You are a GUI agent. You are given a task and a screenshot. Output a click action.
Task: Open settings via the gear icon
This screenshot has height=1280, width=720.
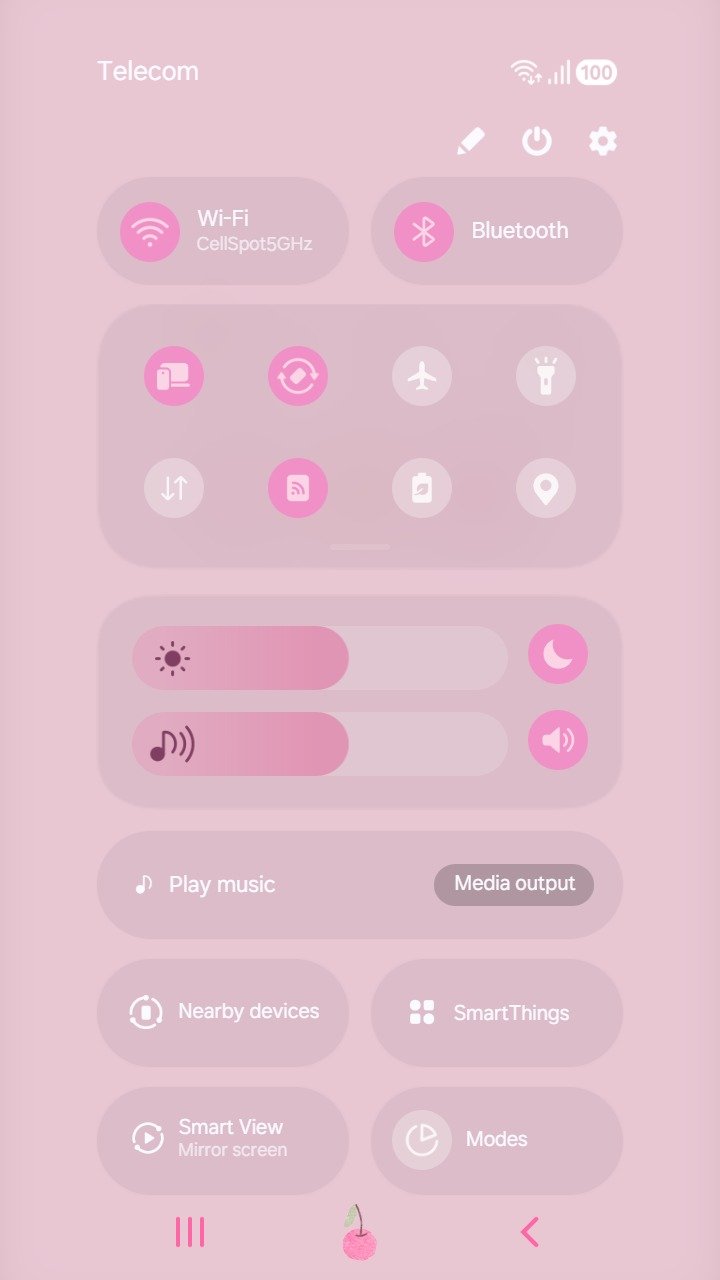(603, 141)
